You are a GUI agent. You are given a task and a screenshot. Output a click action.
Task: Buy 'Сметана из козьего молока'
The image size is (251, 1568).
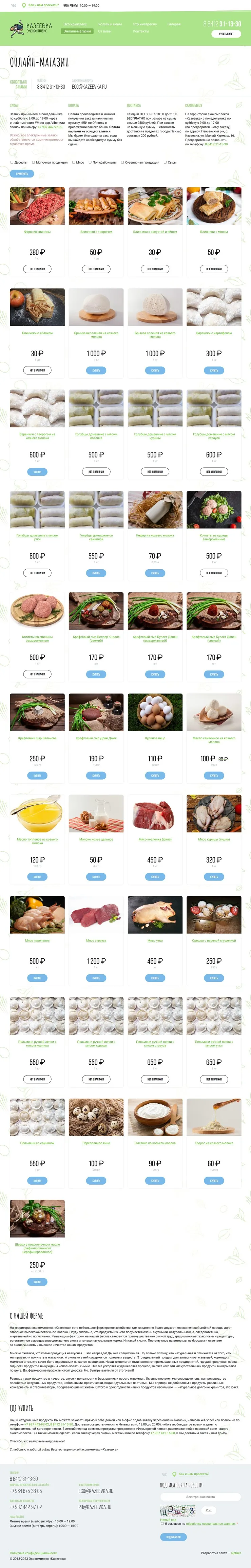click(x=155, y=1180)
